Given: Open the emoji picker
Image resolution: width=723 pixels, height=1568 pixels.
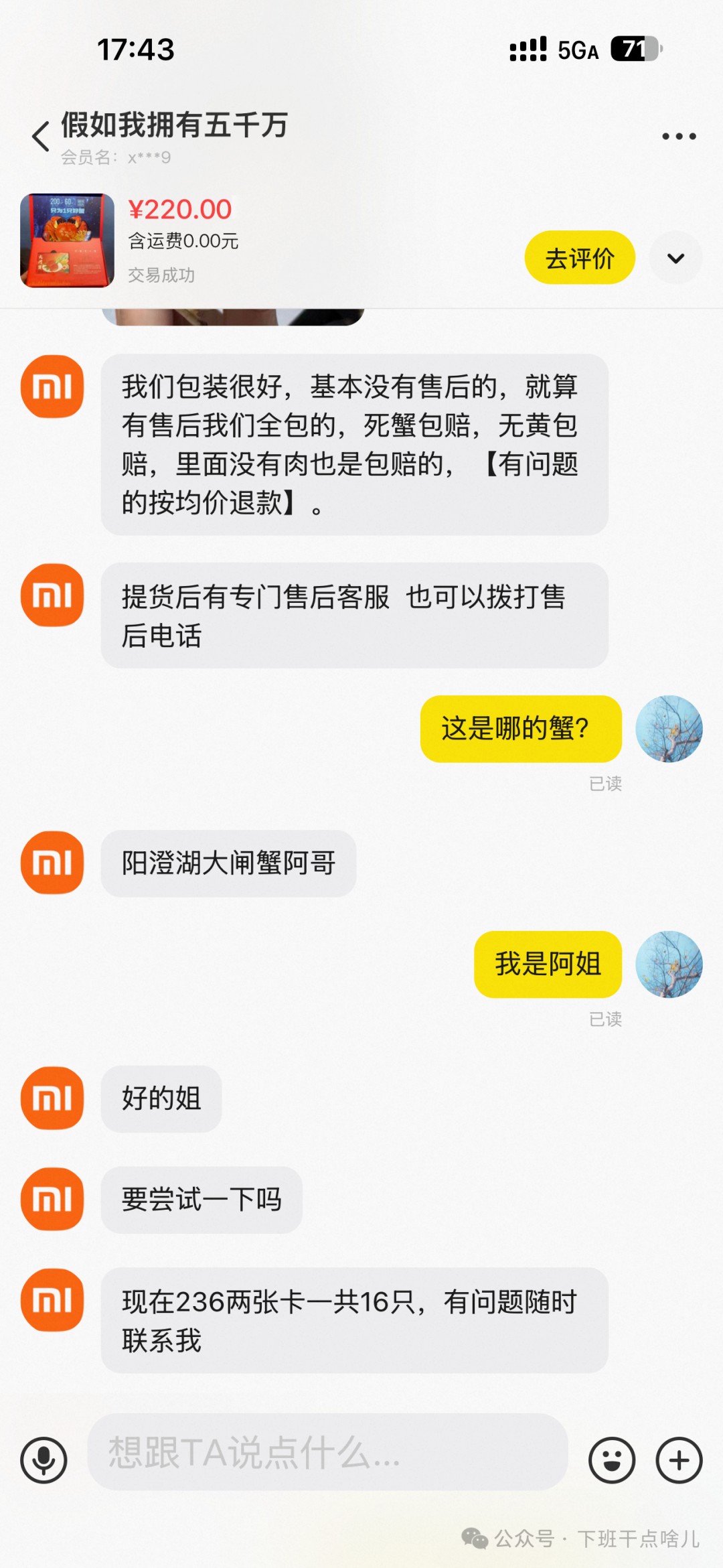Looking at the screenshot, I should (612, 1459).
